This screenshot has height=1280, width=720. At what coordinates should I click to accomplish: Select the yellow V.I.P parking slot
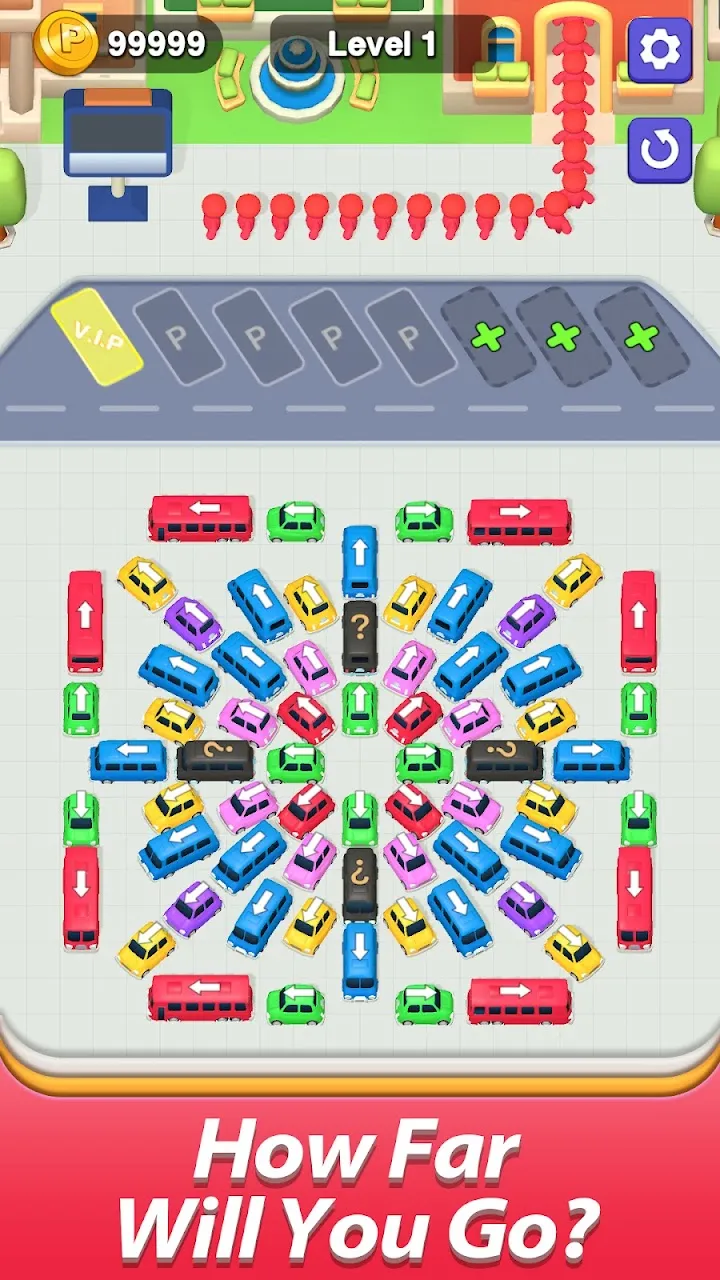(98, 338)
